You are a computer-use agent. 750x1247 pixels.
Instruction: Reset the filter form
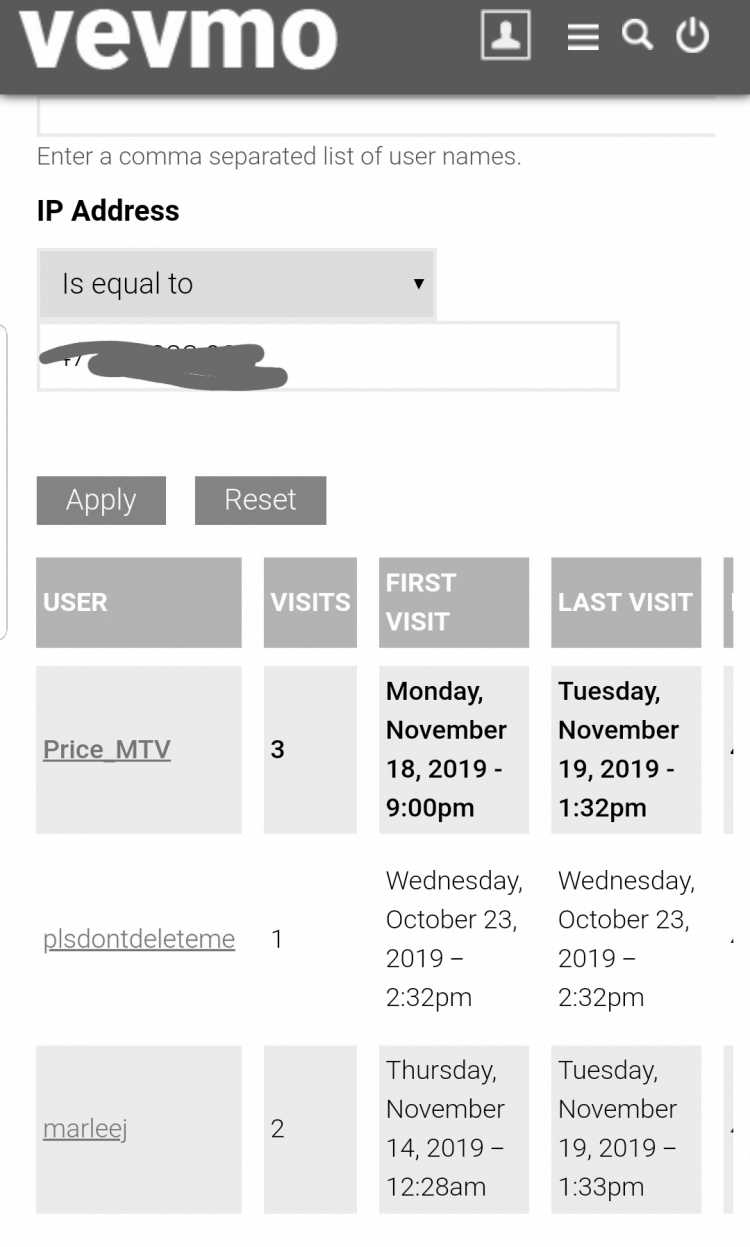260,500
